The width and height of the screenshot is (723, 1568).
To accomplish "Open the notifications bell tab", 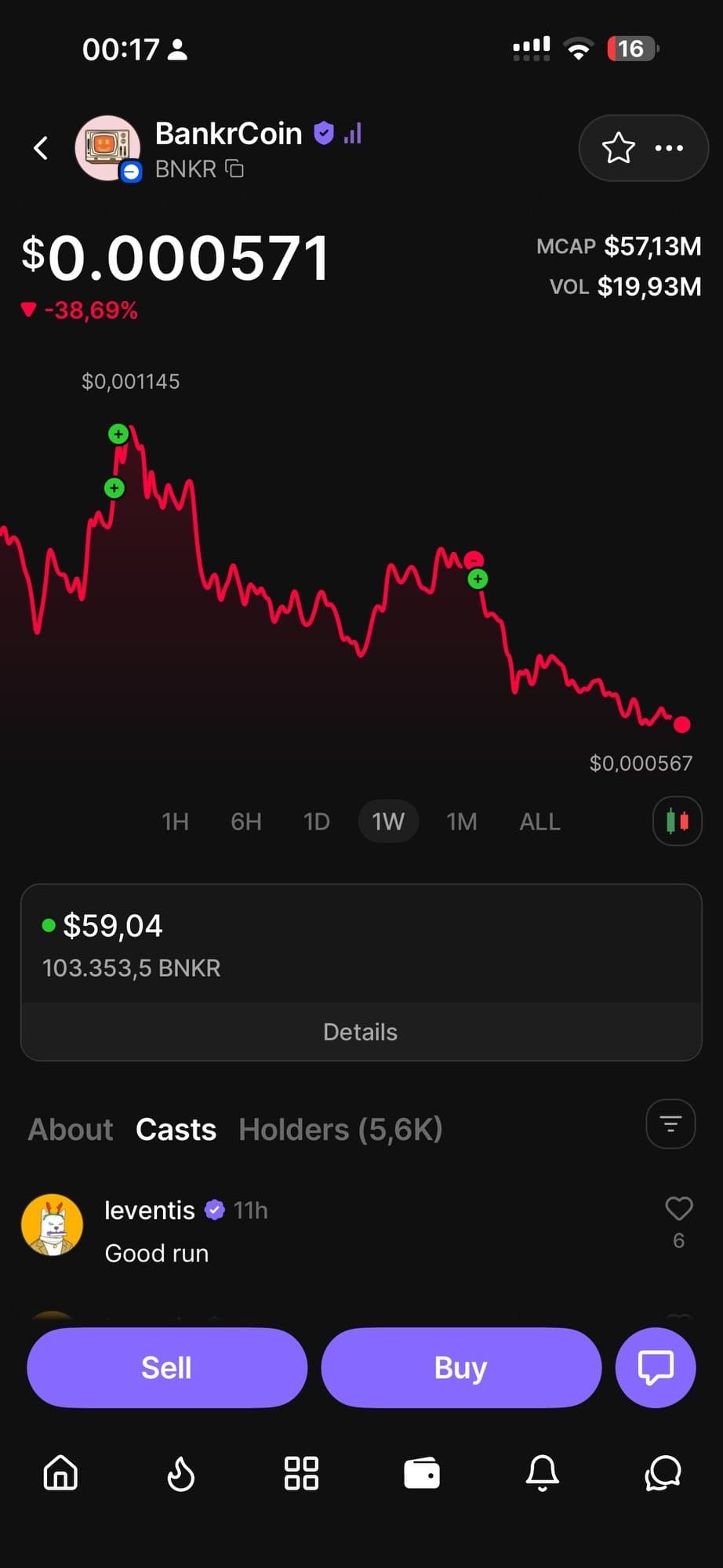I will coord(542,1473).
